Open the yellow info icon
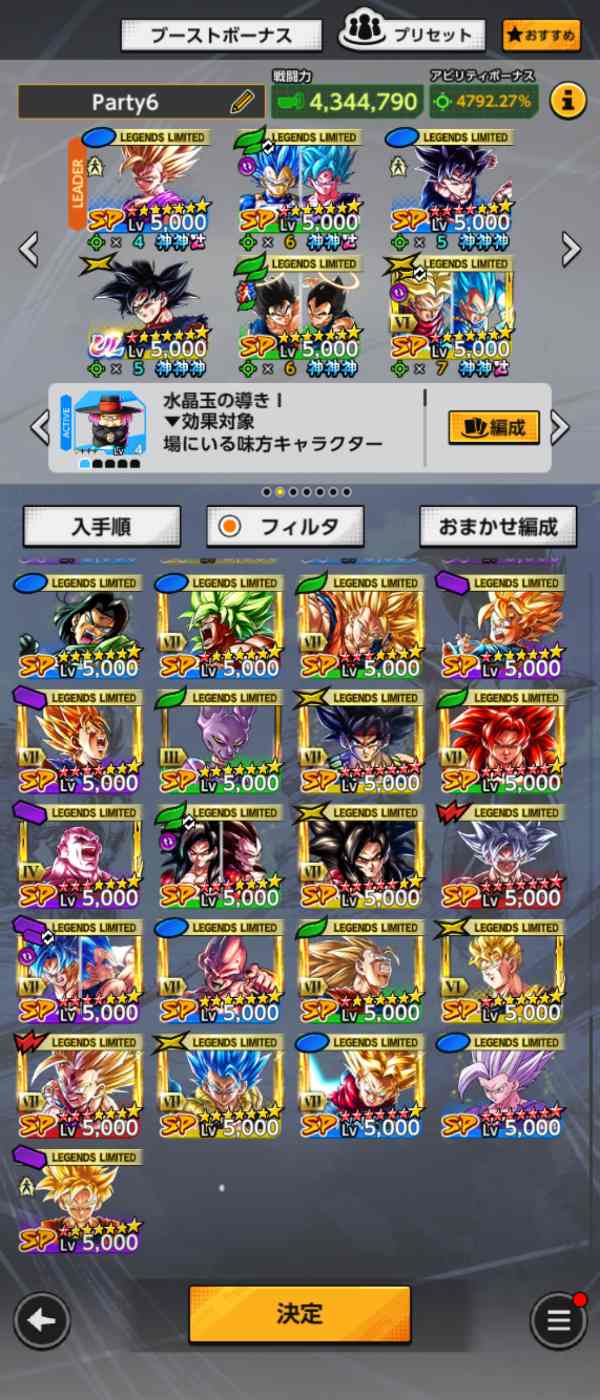 (568, 101)
